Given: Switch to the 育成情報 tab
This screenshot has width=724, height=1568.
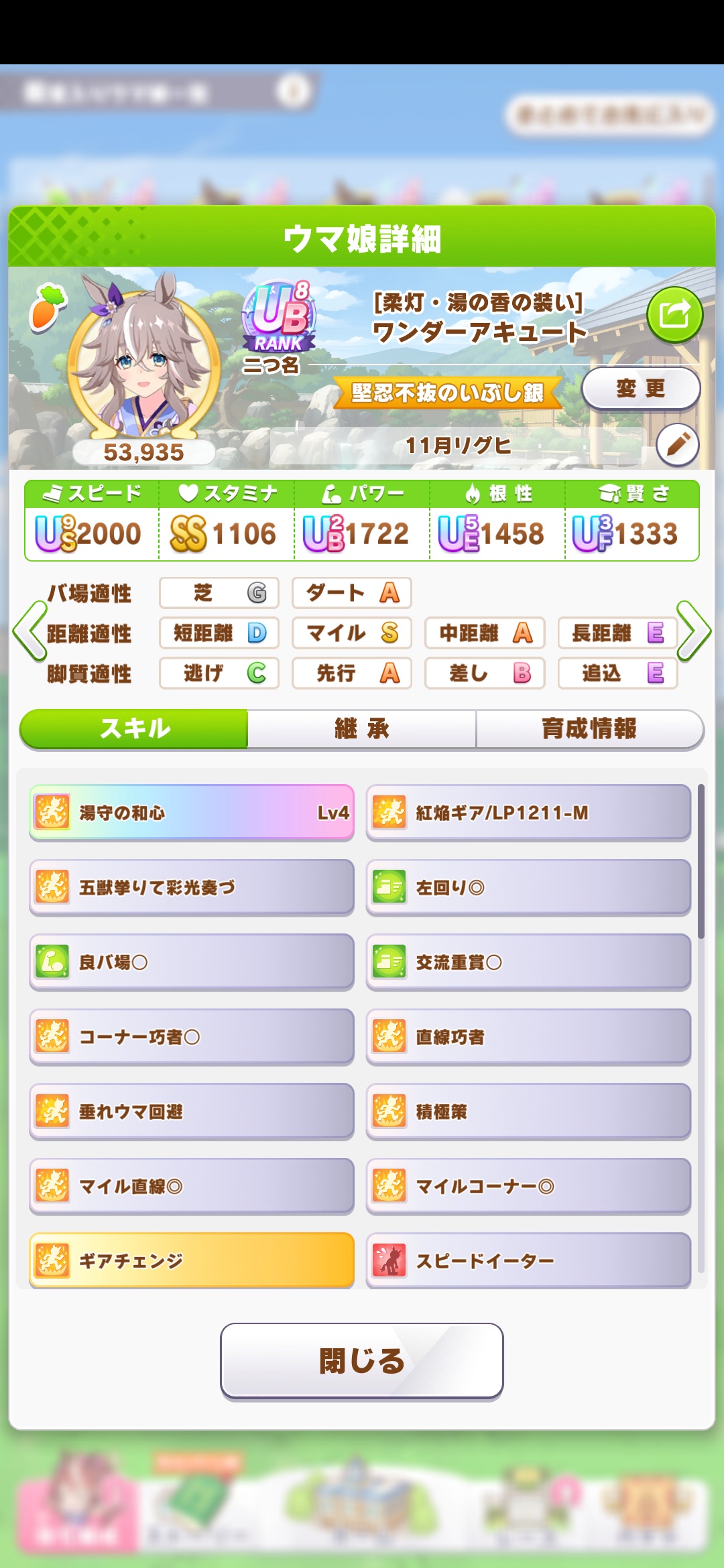Looking at the screenshot, I should [x=589, y=728].
